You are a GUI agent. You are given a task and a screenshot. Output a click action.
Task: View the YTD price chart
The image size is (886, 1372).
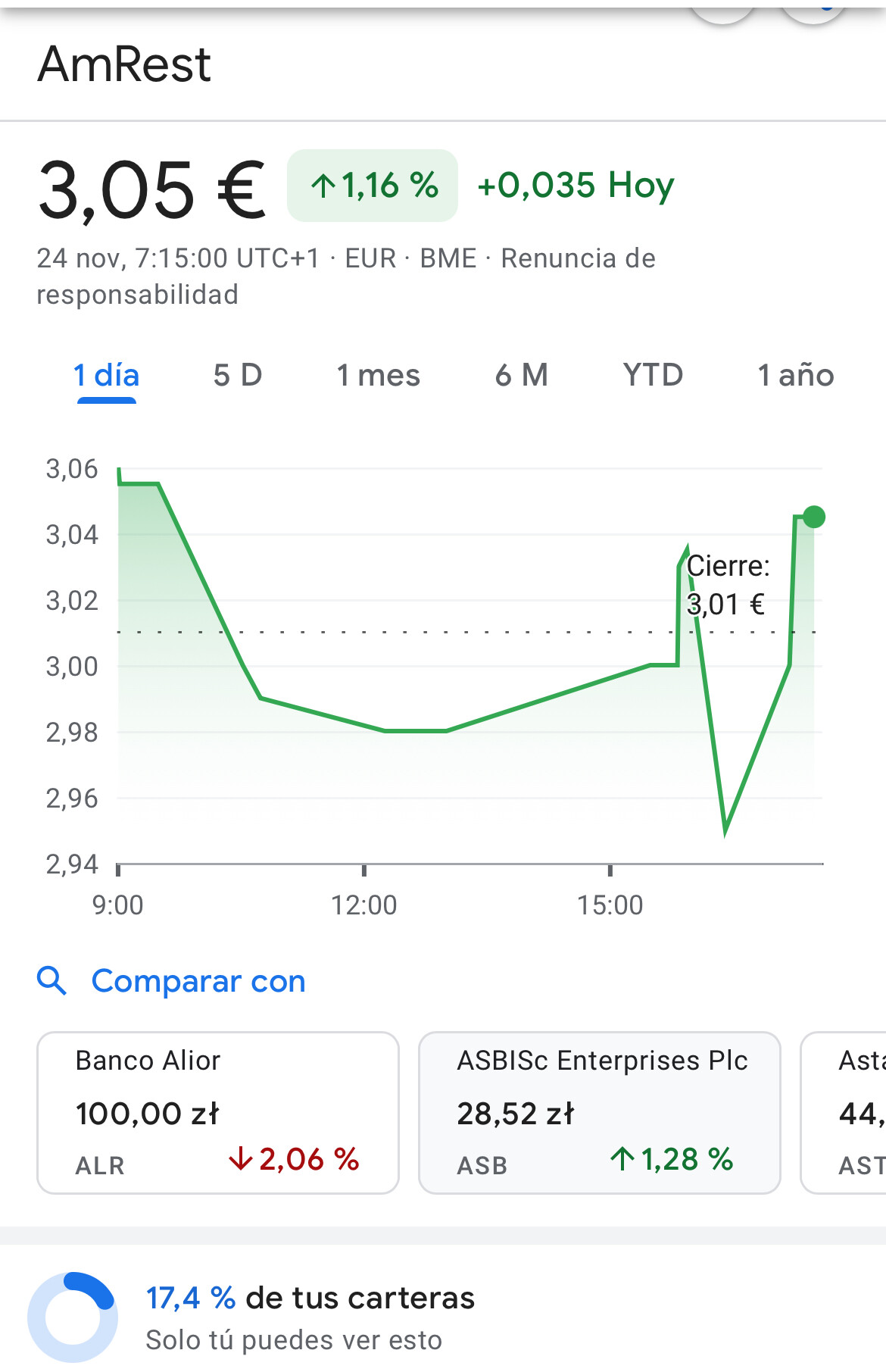(653, 376)
